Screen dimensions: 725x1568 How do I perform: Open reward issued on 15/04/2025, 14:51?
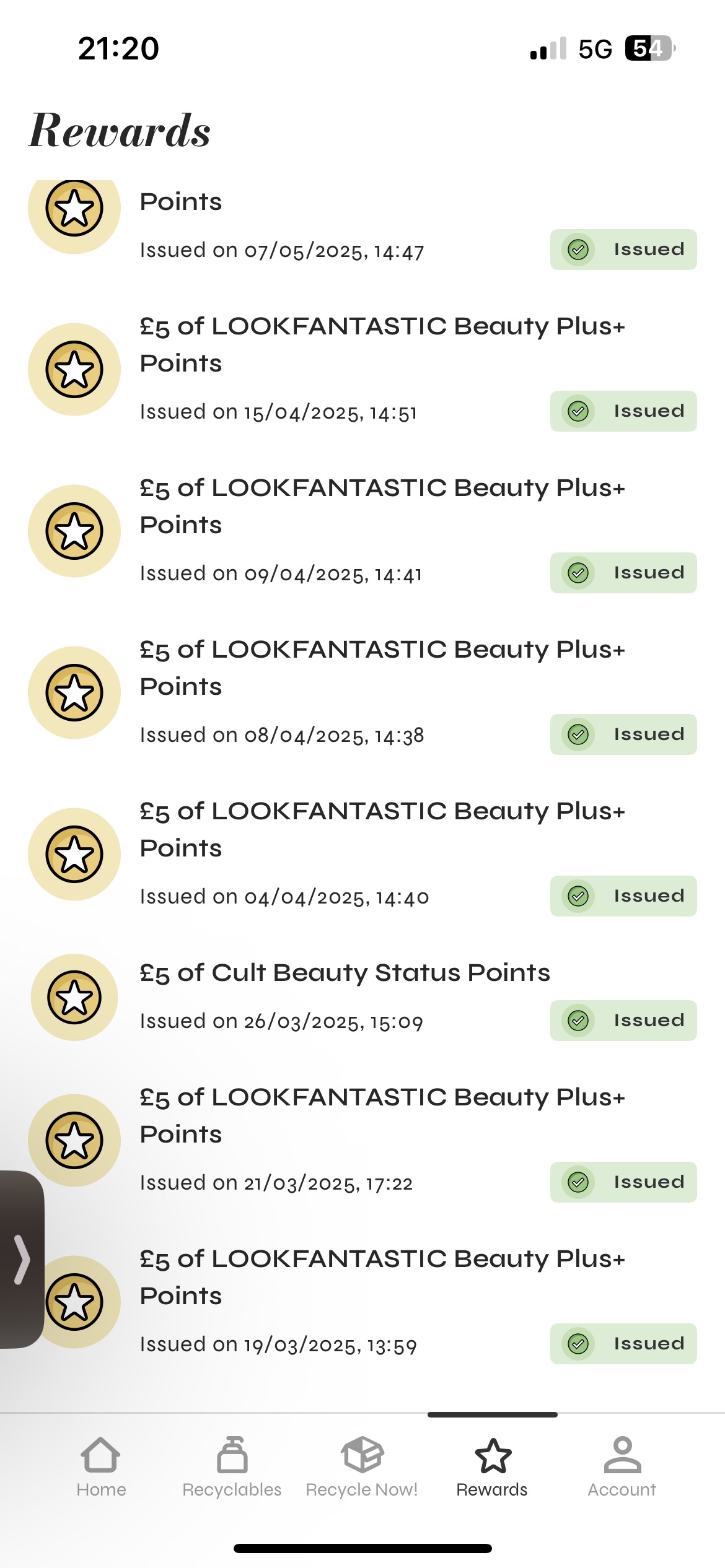pos(382,345)
